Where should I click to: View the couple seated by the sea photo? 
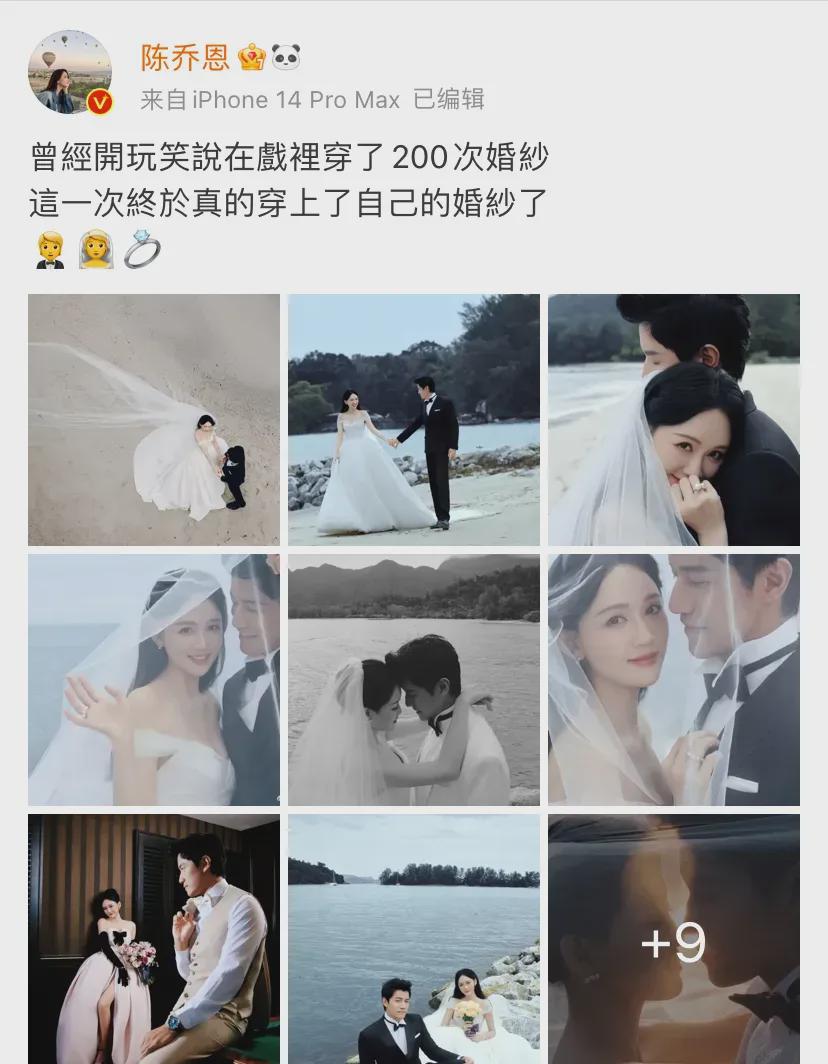[414, 938]
